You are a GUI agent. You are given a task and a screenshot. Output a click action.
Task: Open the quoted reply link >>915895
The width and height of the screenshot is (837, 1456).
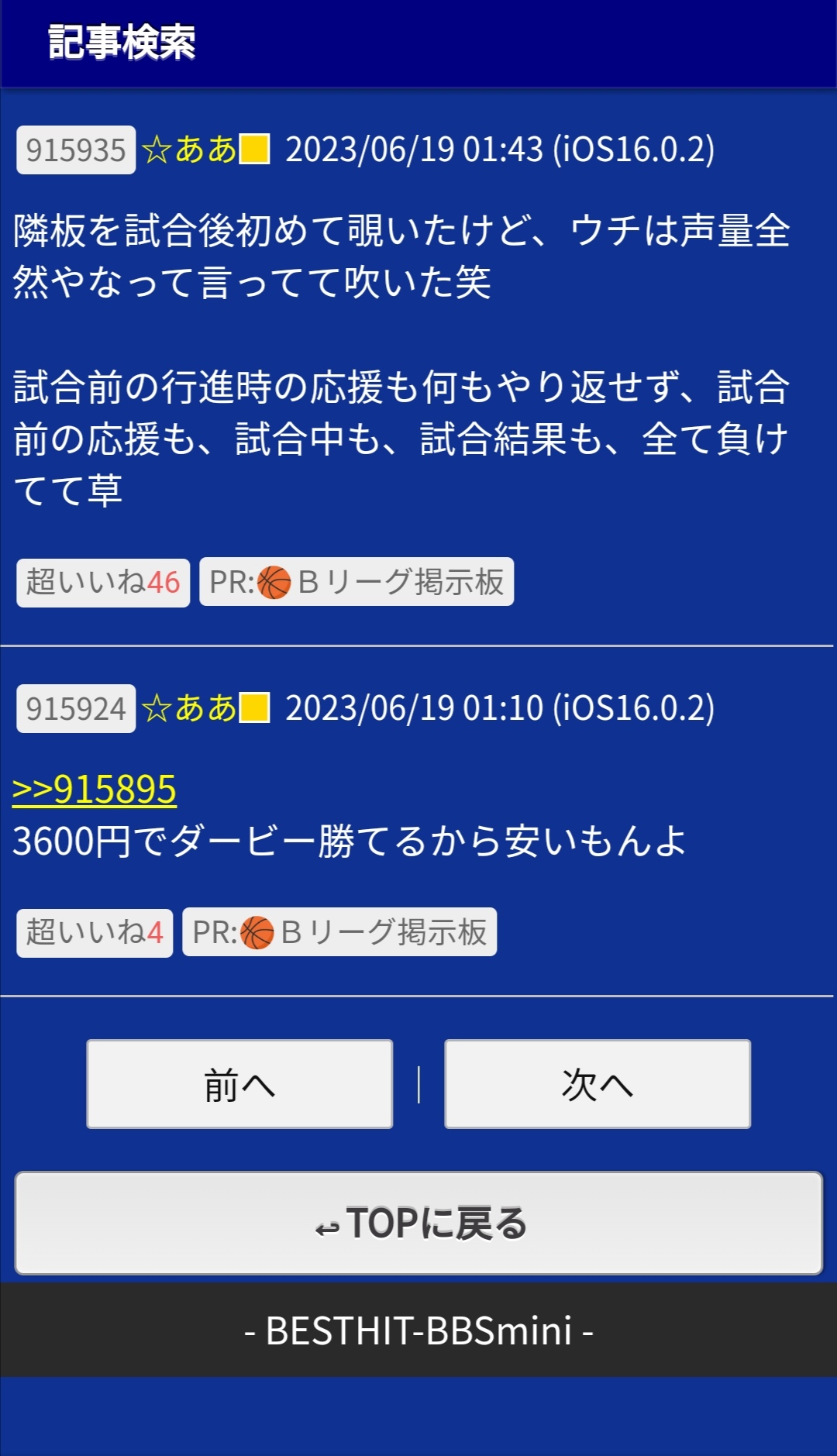95,790
